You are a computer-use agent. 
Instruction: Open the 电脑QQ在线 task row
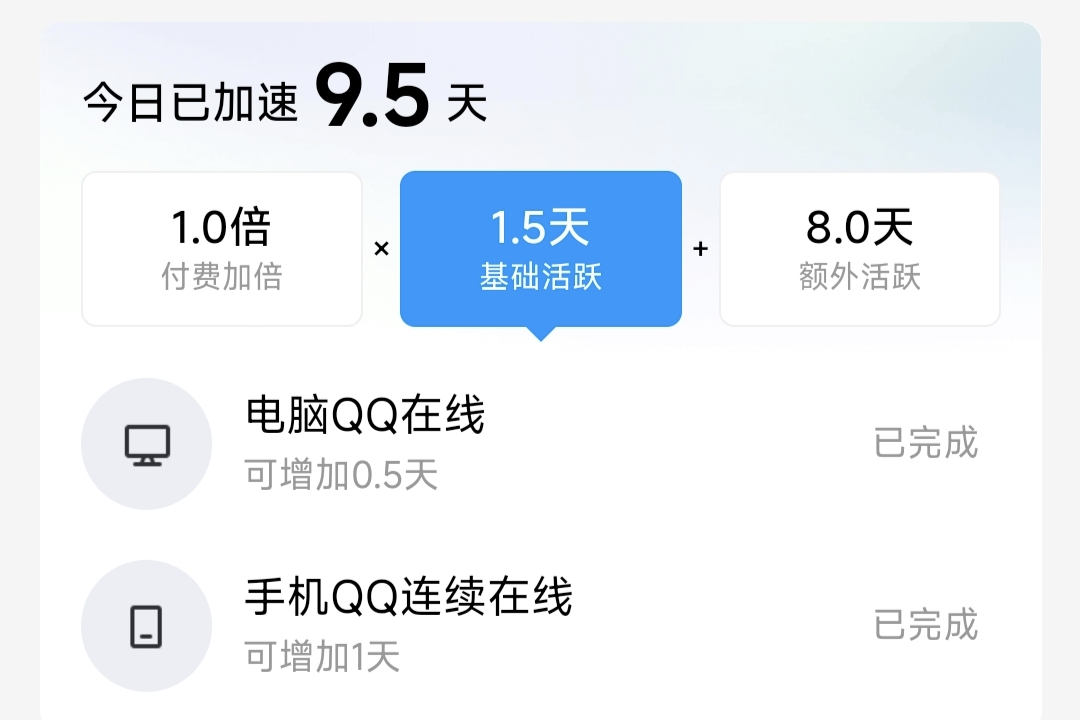[540, 443]
